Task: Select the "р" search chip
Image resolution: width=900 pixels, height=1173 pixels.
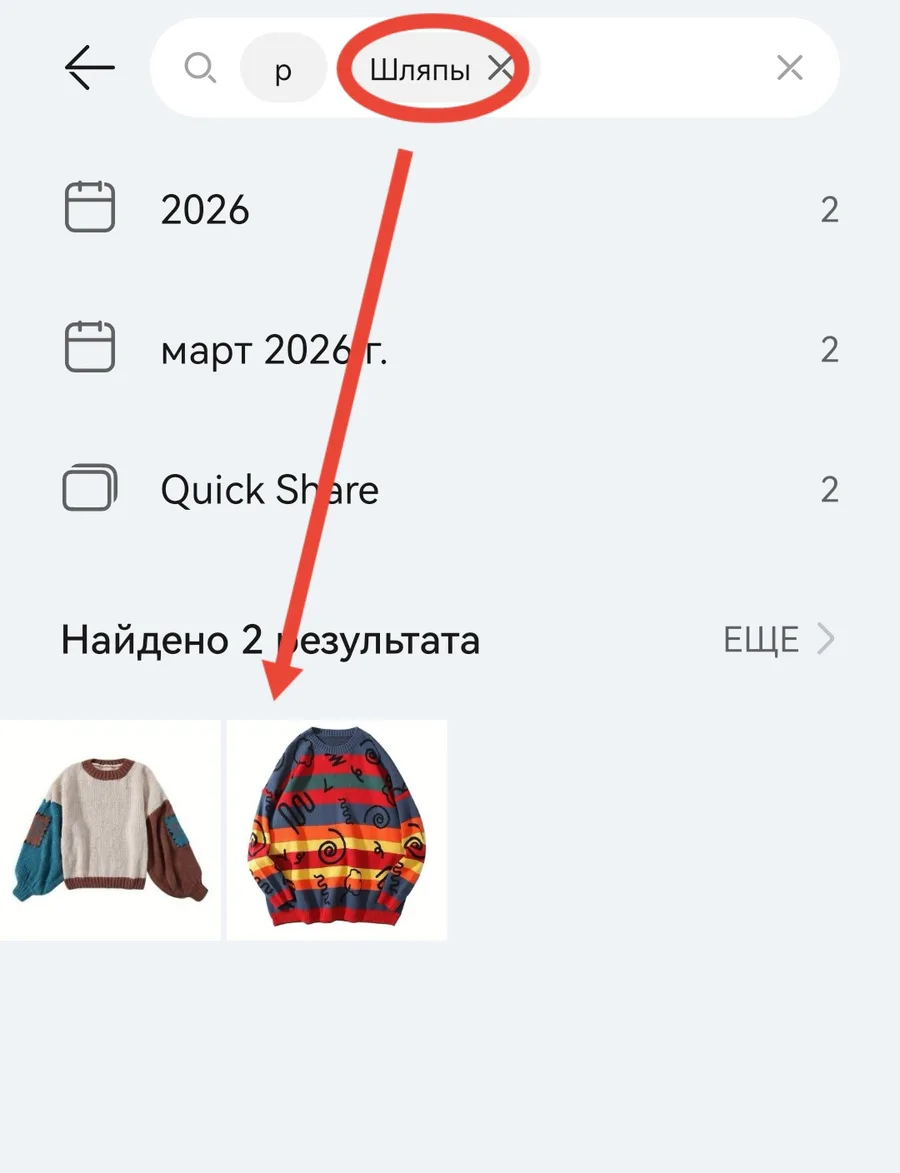Action: (283, 69)
